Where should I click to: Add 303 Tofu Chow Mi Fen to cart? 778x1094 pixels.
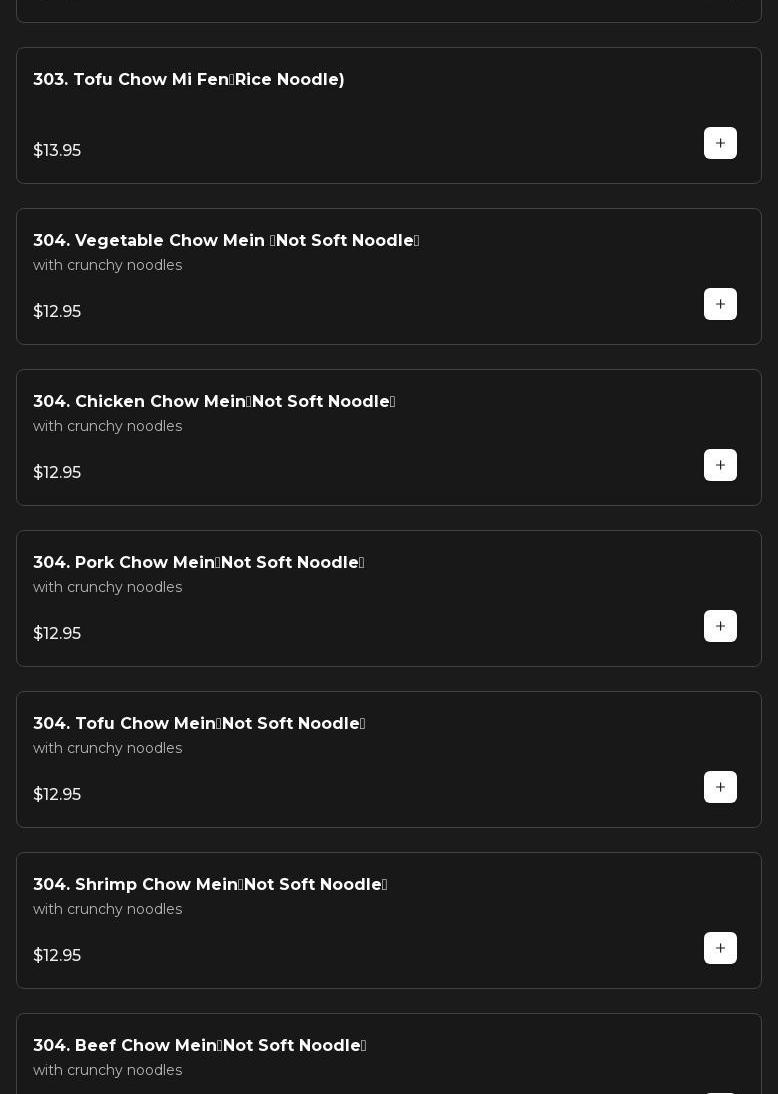pos(720,143)
